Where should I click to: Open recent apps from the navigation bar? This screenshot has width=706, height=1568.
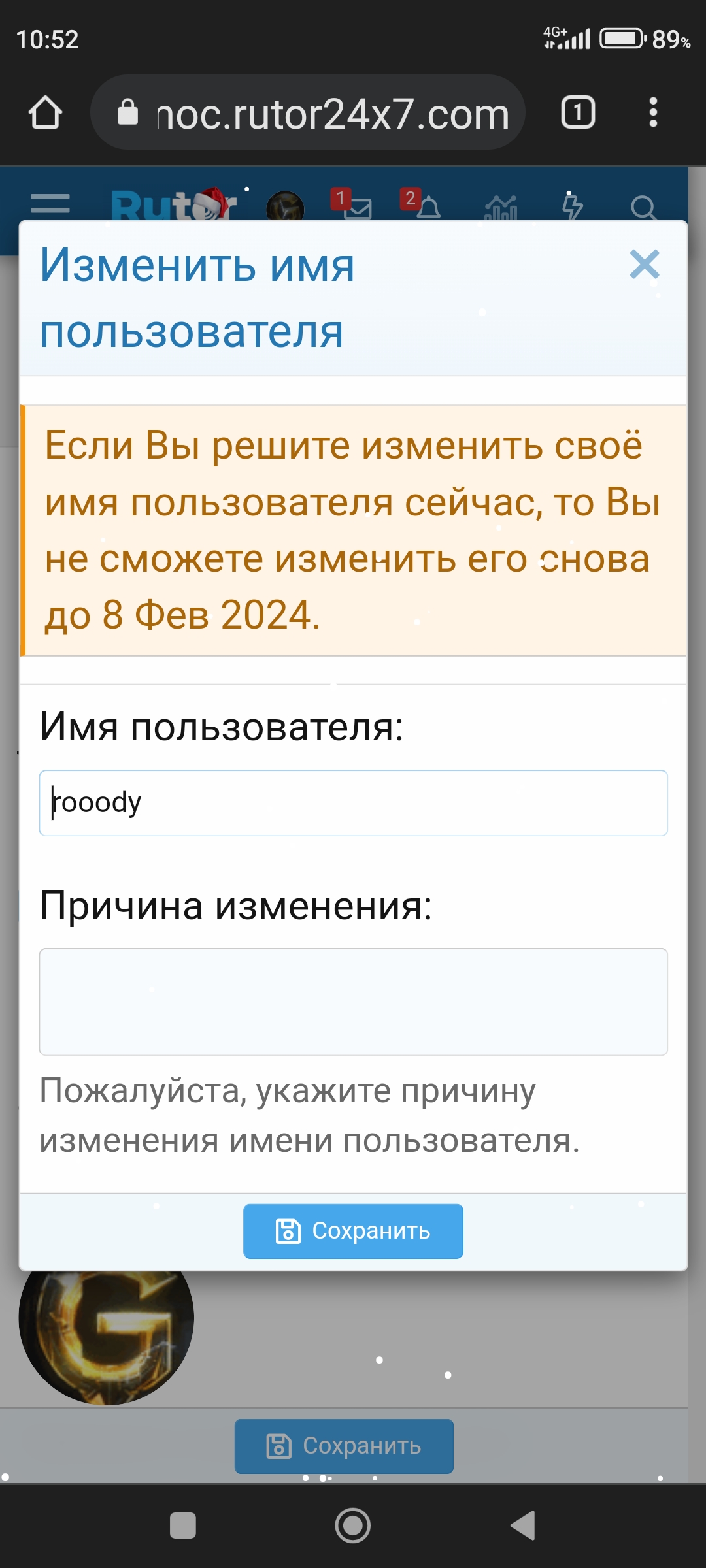[x=183, y=1526]
